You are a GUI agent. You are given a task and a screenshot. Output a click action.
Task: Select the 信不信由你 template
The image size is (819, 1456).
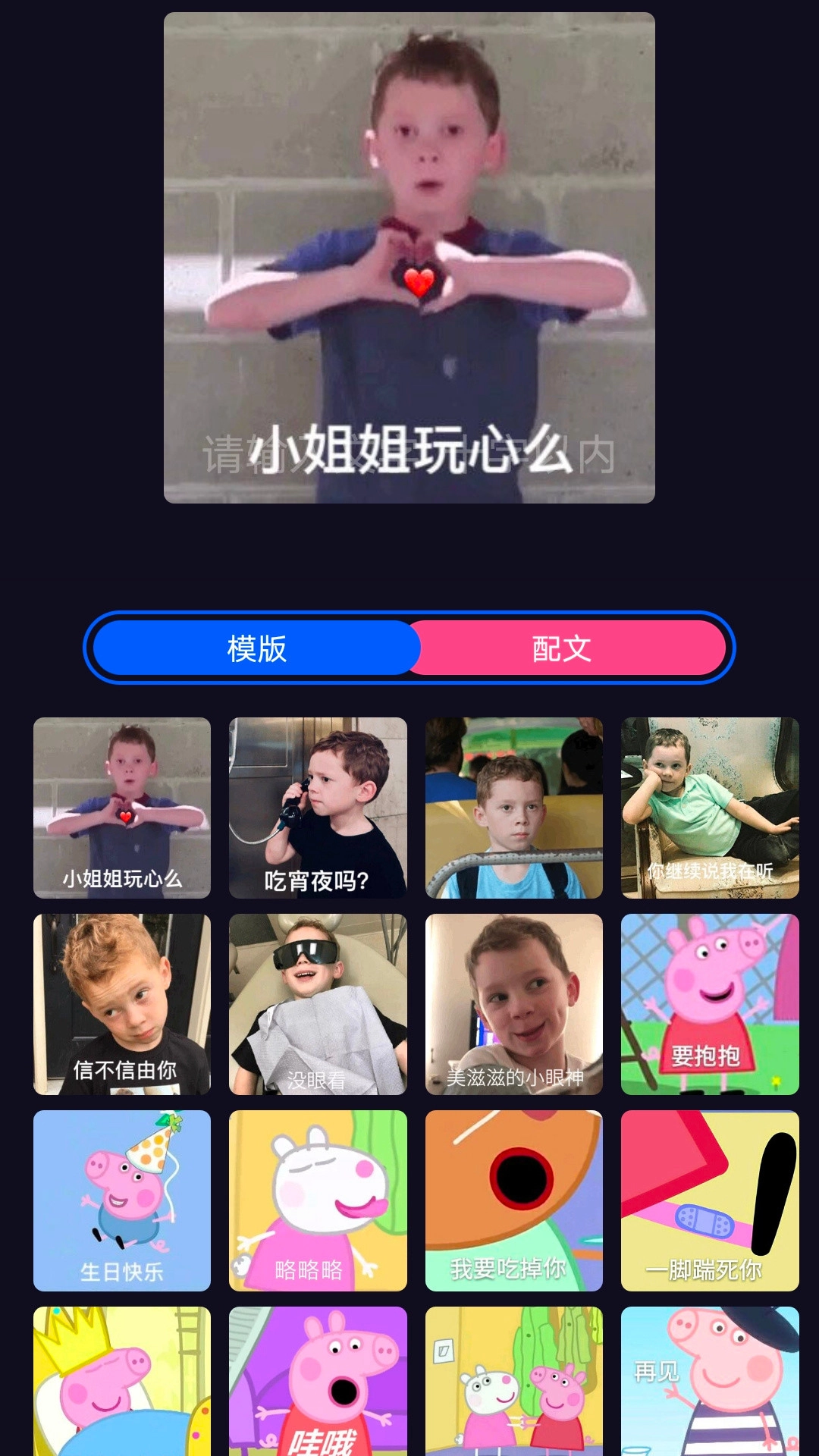tap(122, 1004)
